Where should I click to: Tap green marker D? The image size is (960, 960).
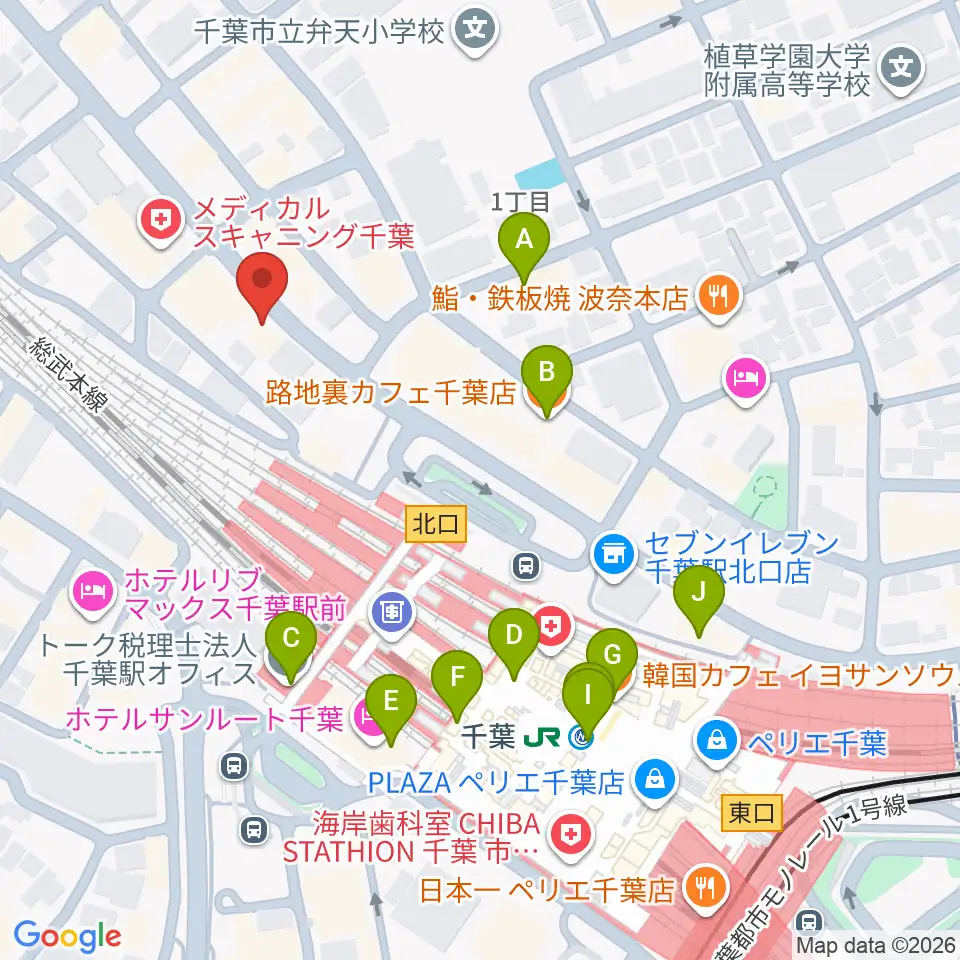point(514,643)
